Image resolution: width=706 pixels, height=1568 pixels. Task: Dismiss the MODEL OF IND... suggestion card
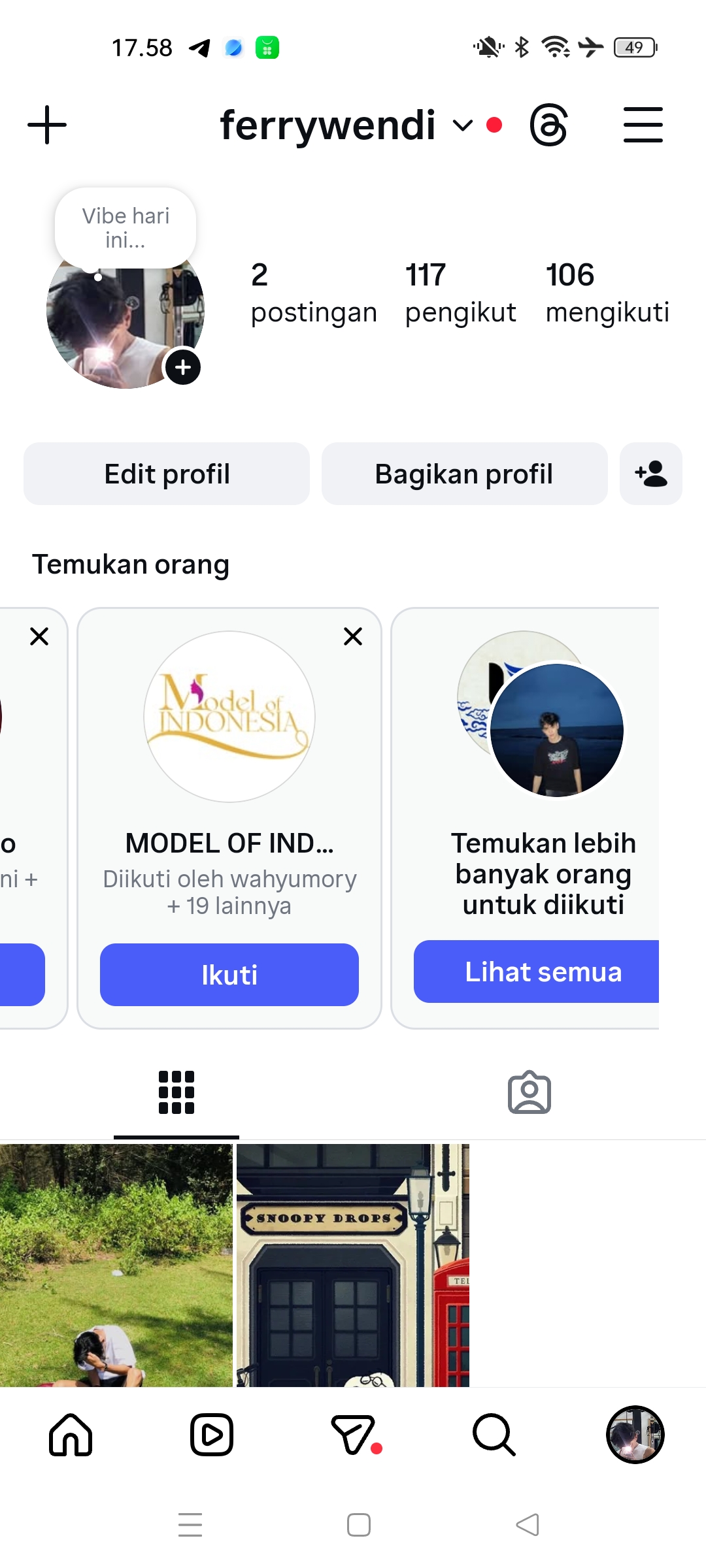coord(353,636)
